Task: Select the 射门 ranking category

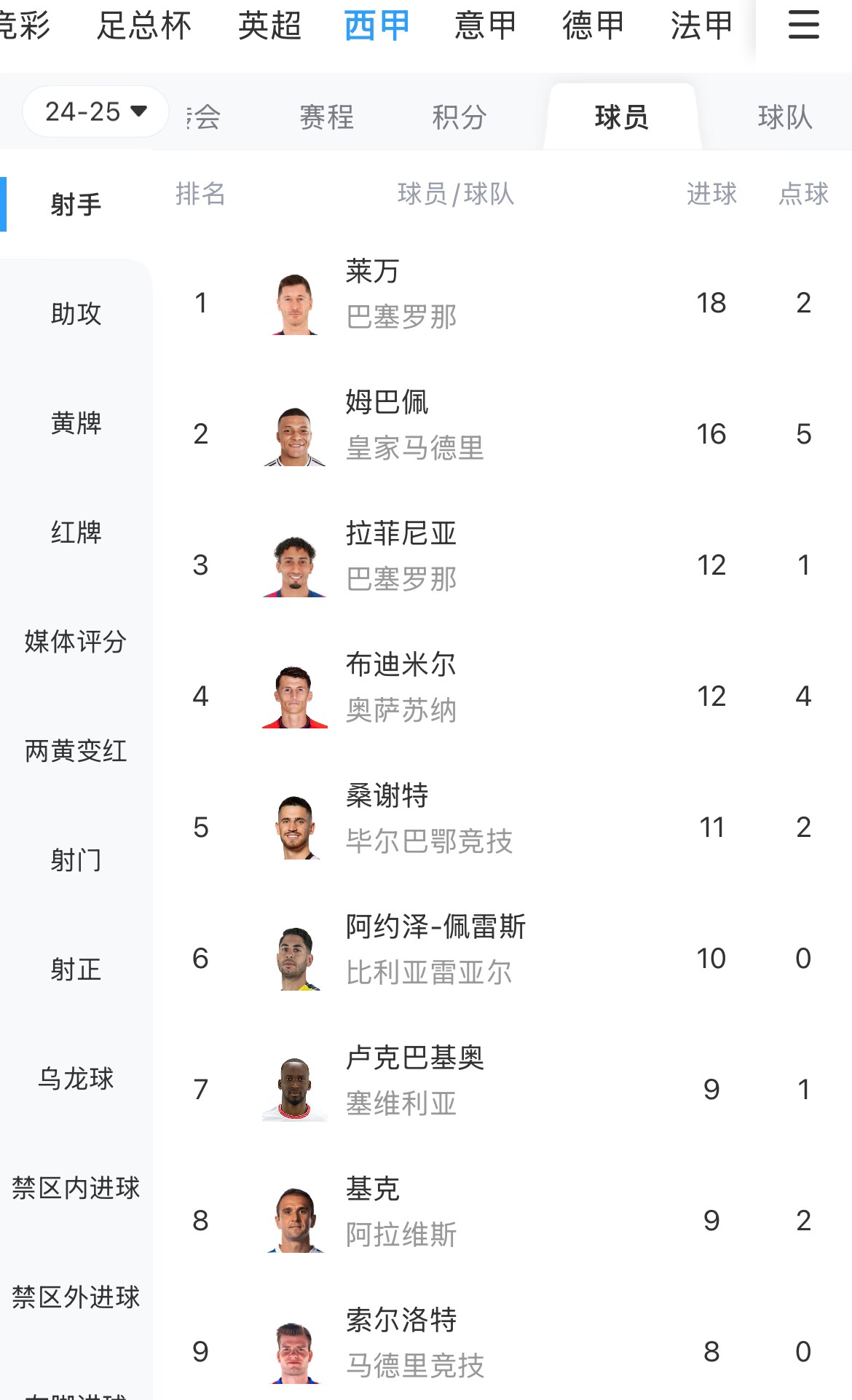Action: (76, 860)
